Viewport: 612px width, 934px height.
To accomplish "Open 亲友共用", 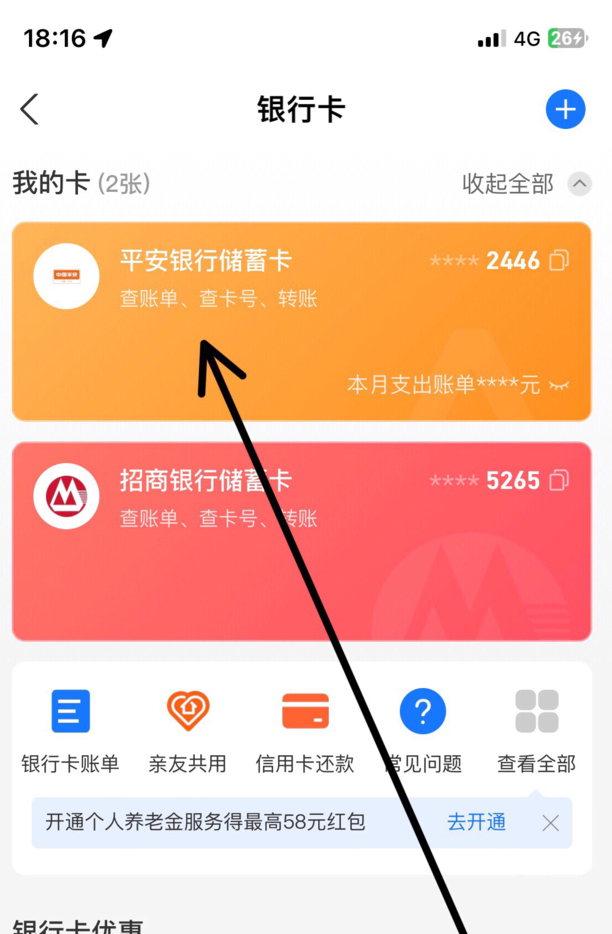I will click(x=188, y=731).
